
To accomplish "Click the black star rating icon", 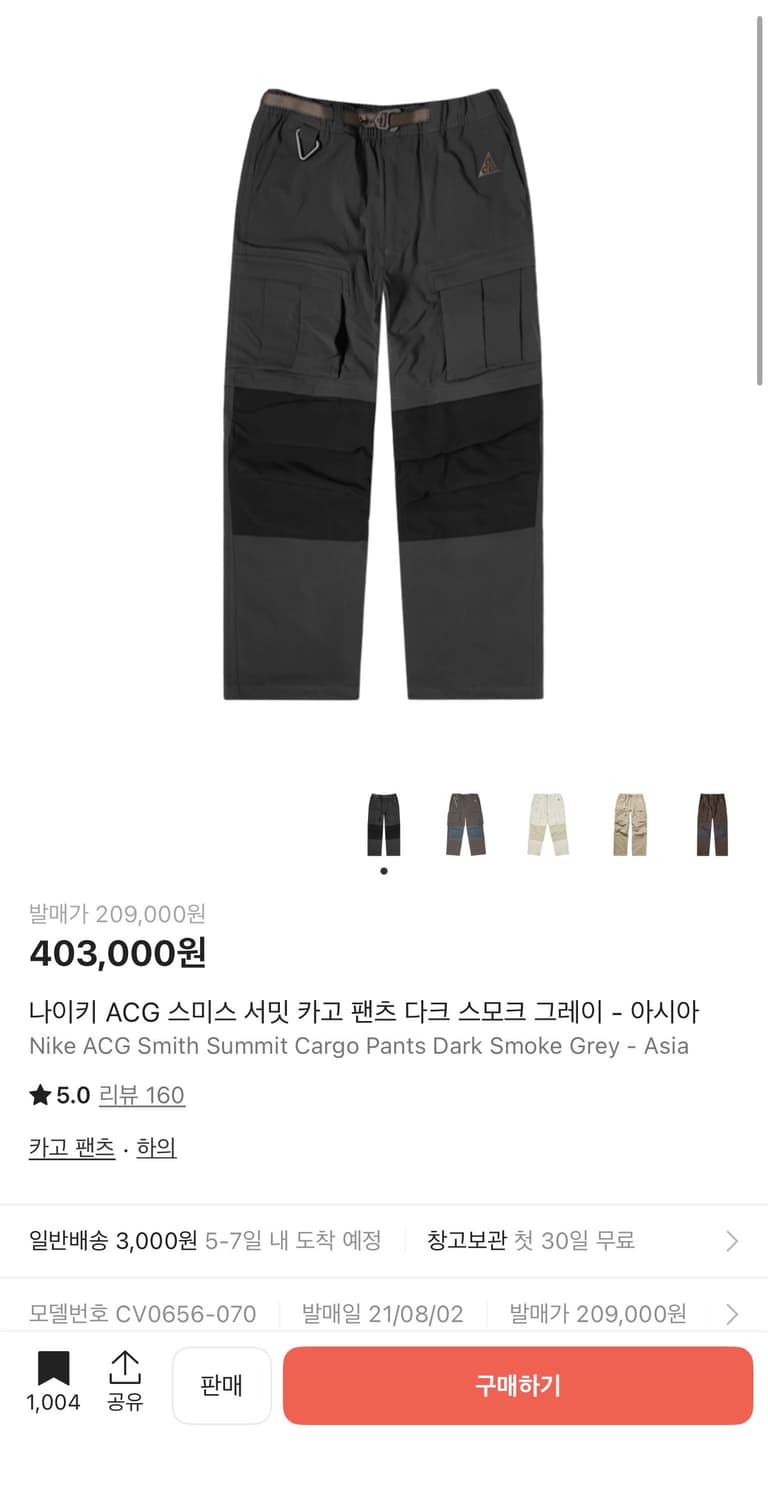I will click(x=38, y=1095).
